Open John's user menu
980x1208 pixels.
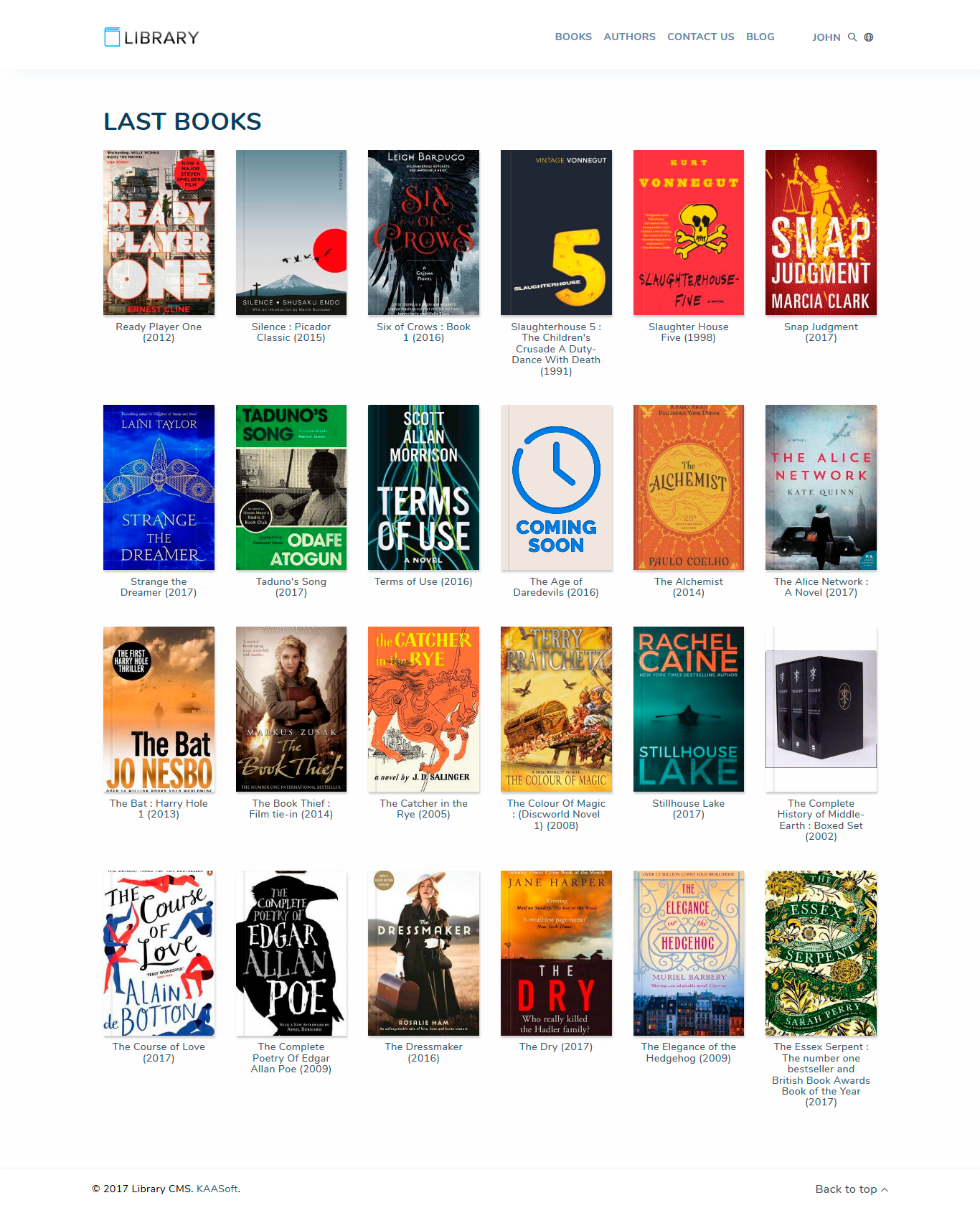[x=826, y=37]
